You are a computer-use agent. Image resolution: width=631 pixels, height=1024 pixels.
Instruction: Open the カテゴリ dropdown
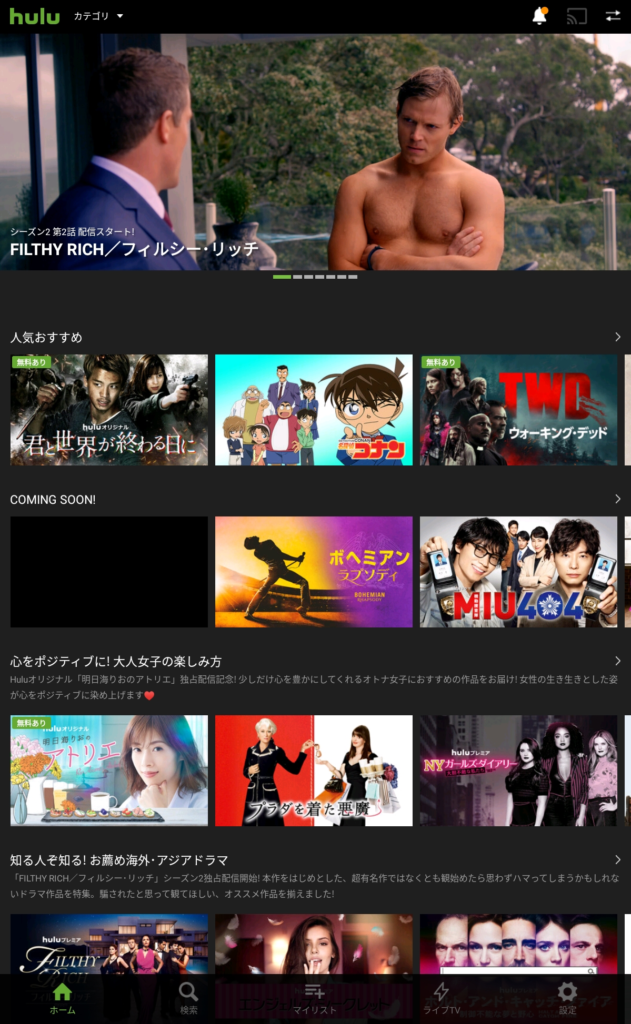click(x=98, y=16)
